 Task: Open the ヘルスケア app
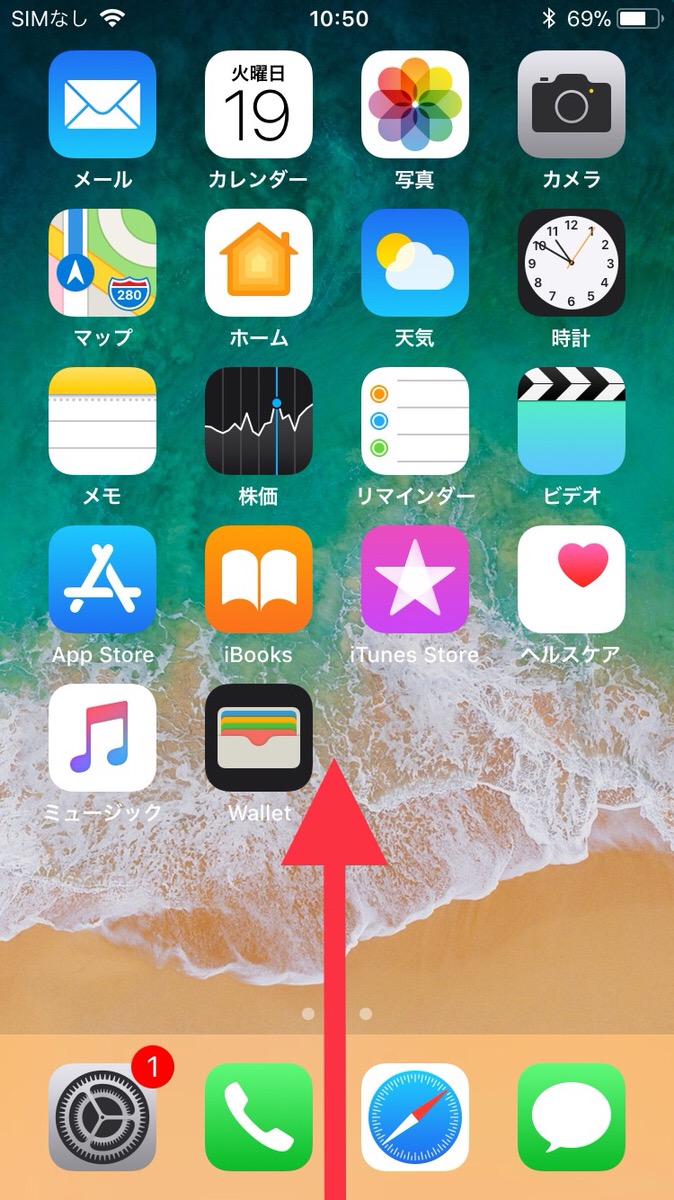571,579
